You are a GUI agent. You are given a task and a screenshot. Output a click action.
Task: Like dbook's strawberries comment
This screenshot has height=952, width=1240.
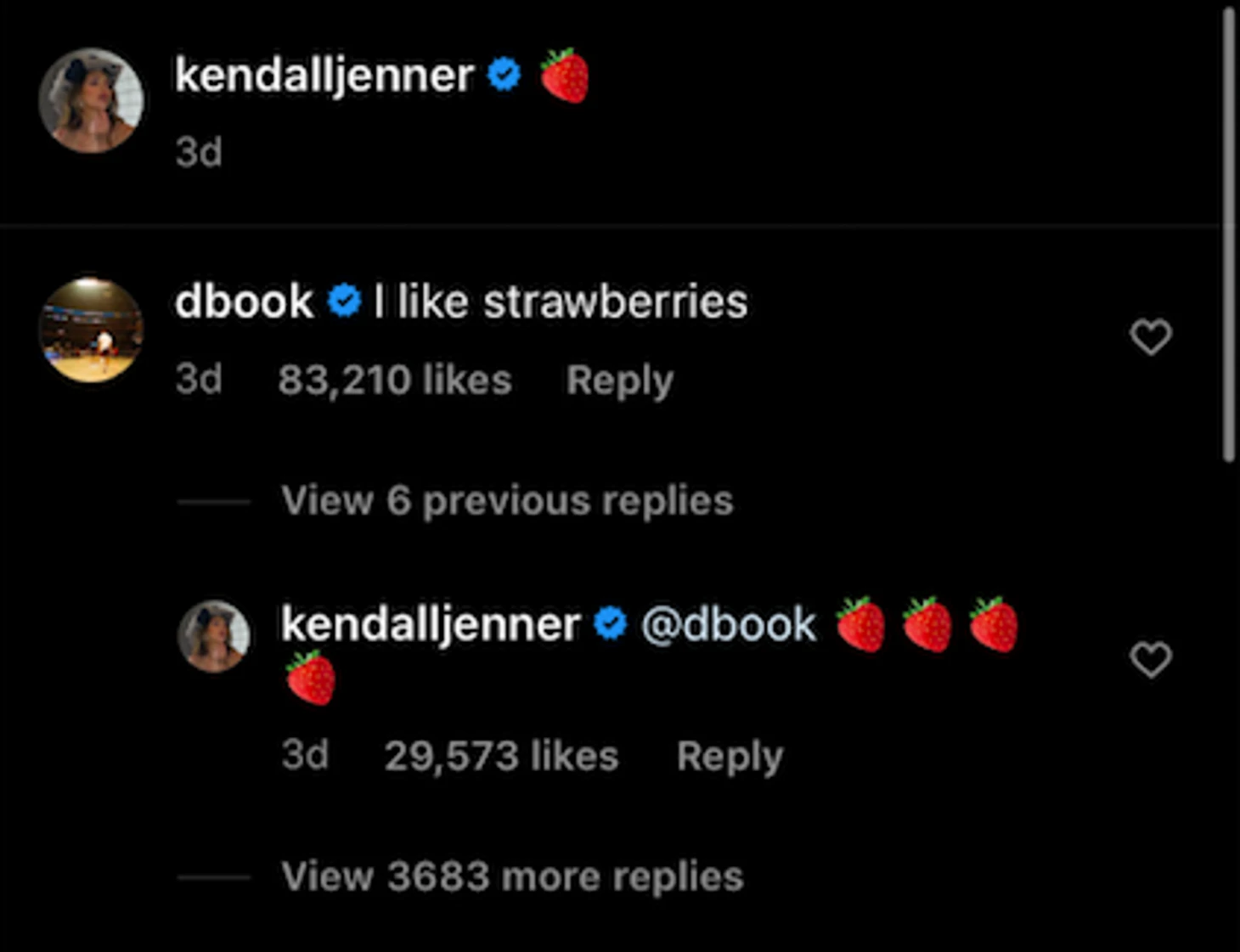pyautogui.click(x=1151, y=337)
